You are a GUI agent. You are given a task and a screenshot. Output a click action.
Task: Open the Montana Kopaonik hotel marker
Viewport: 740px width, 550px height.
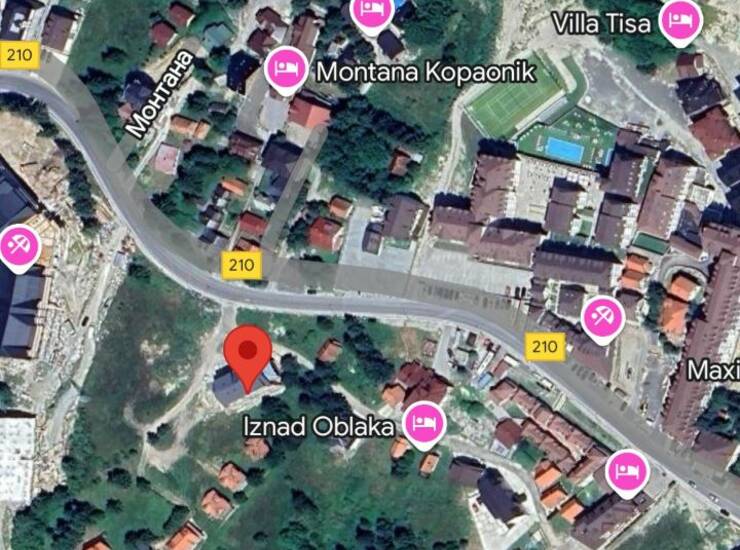coord(288,69)
